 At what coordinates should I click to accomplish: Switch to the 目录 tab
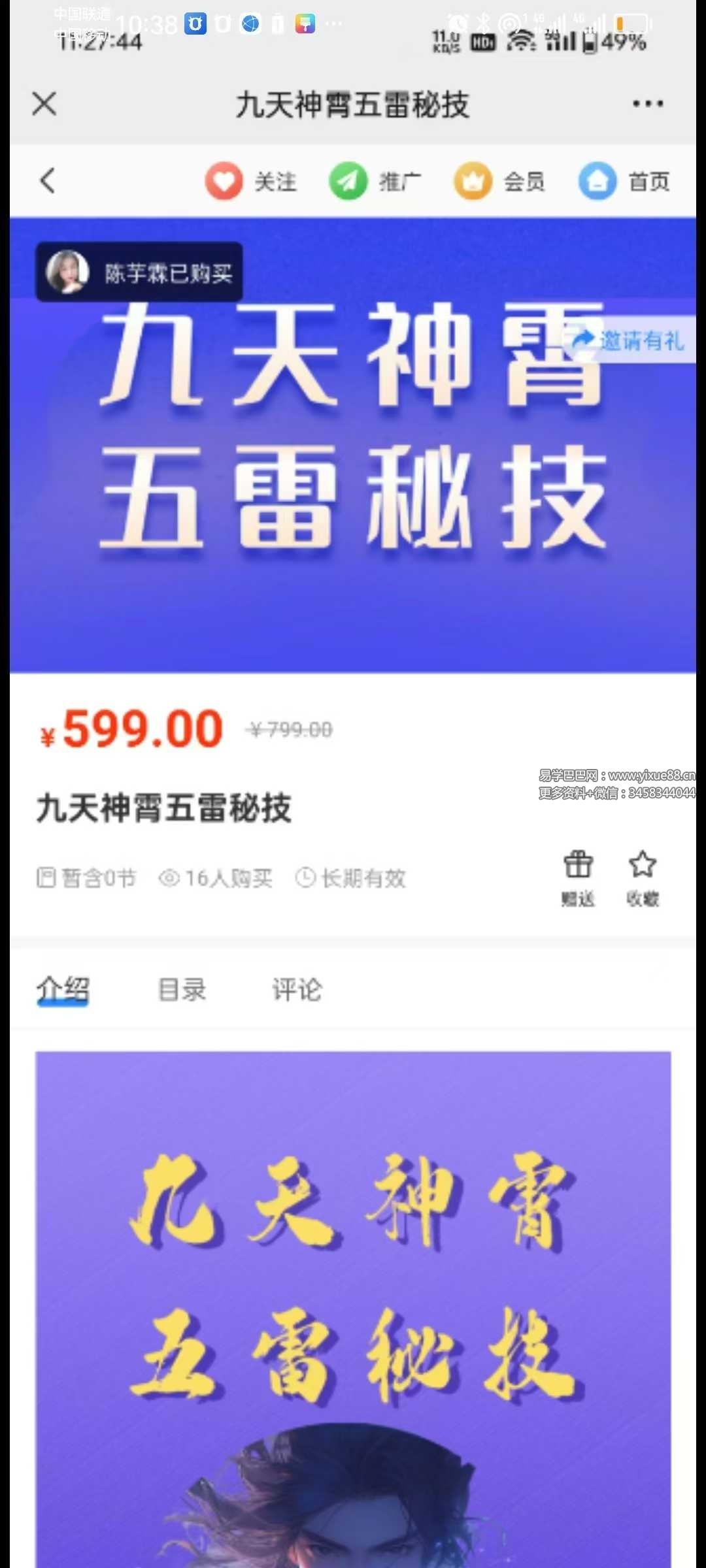pos(182,989)
